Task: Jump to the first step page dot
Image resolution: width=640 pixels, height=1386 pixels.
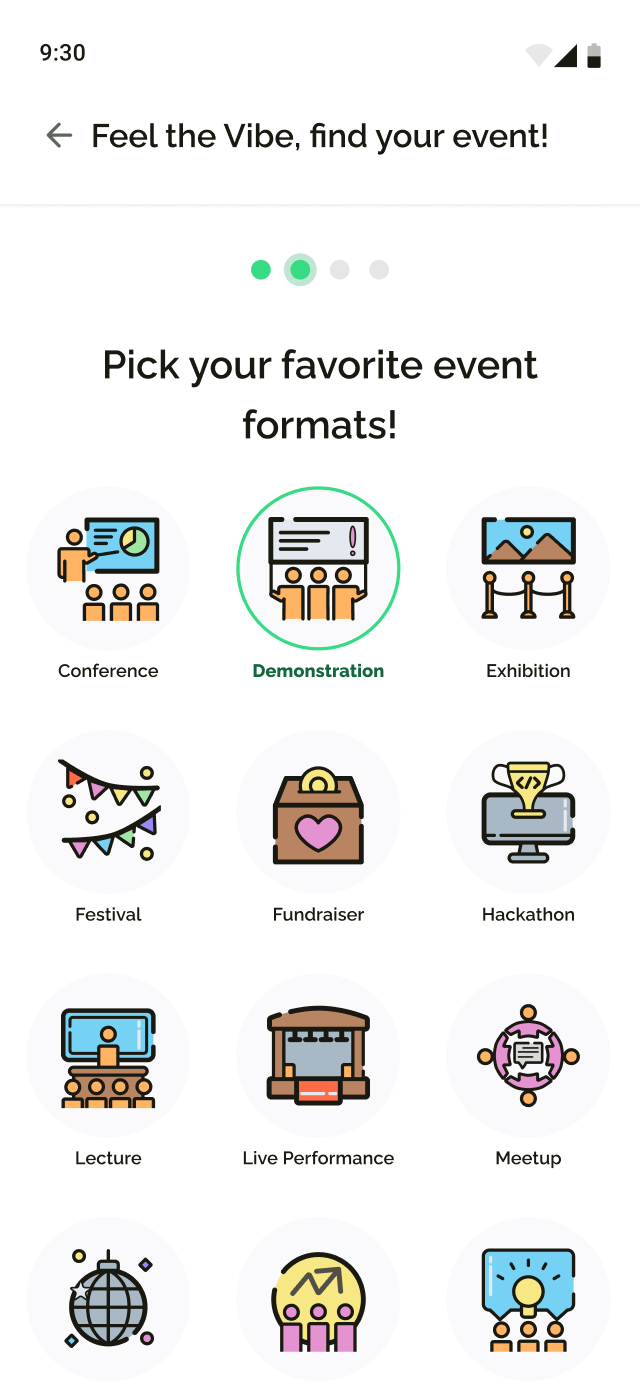Action: click(x=261, y=270)
